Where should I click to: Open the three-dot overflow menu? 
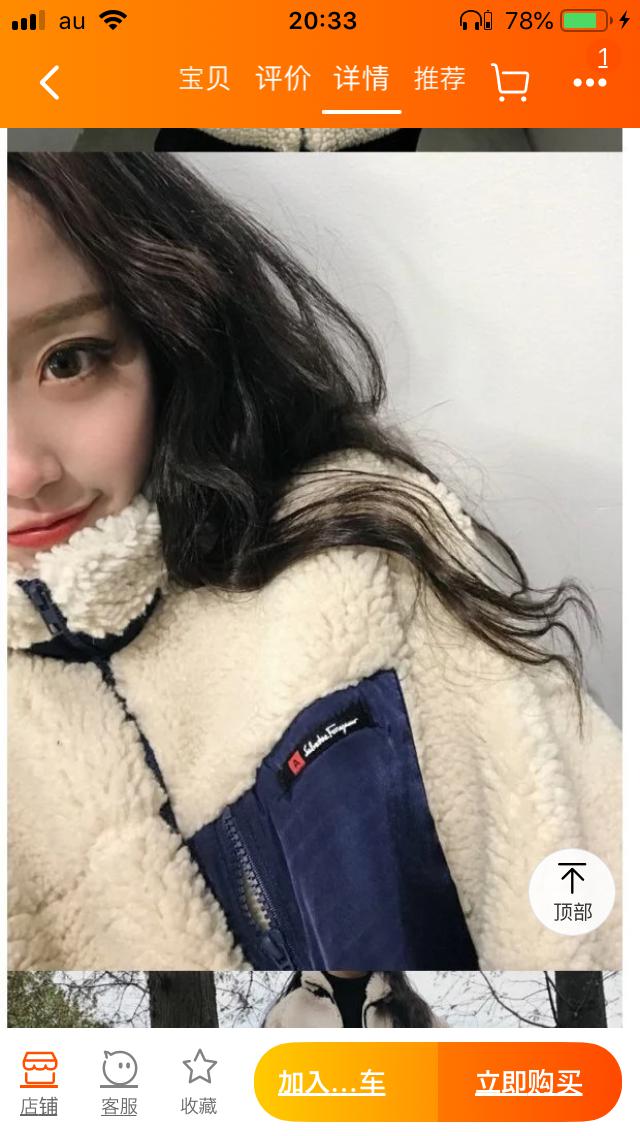pyautogui.click(x=590, y=82)
